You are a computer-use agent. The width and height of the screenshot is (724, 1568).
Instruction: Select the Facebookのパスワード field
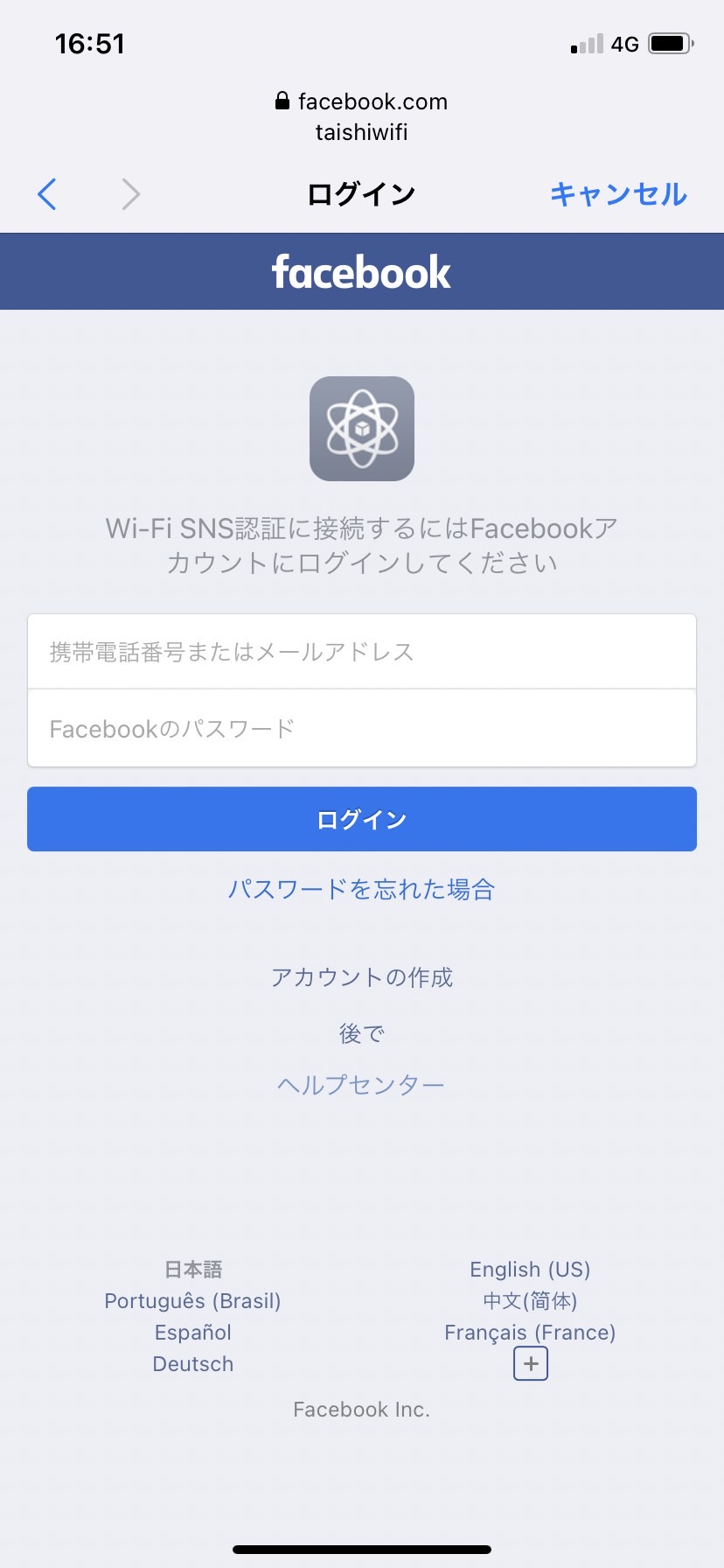(362, 729)
